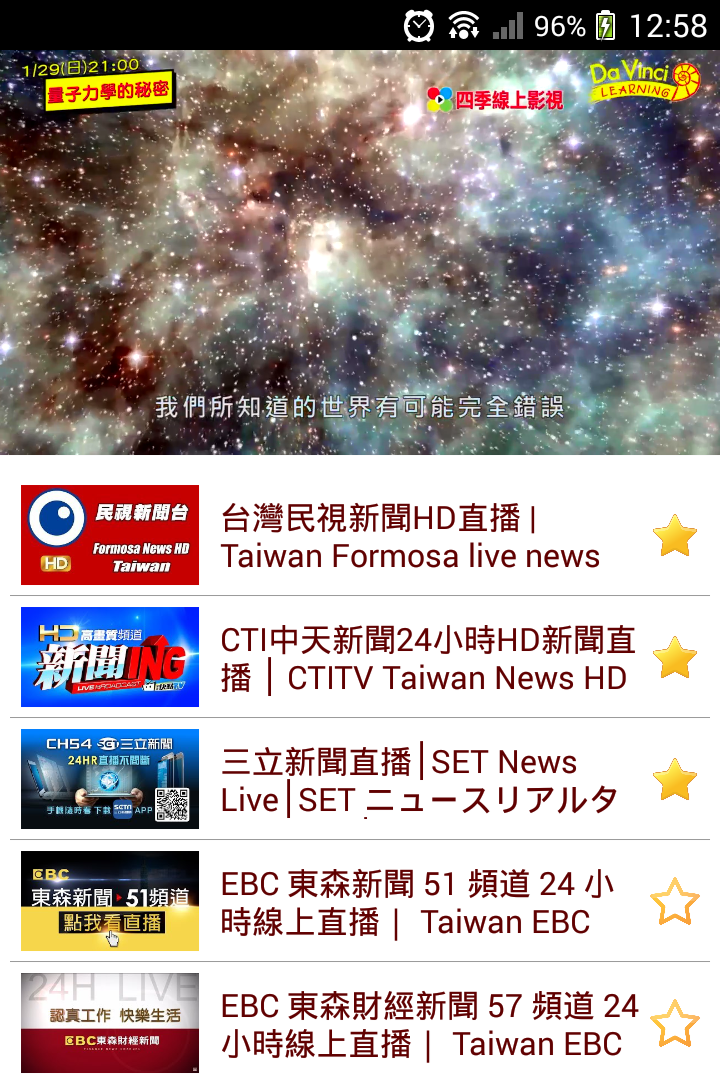The width and height of the screenshot is (720, 1083).
Task: Unfavorite the Taiwan Formosa live news star
Action: point(674,536)
